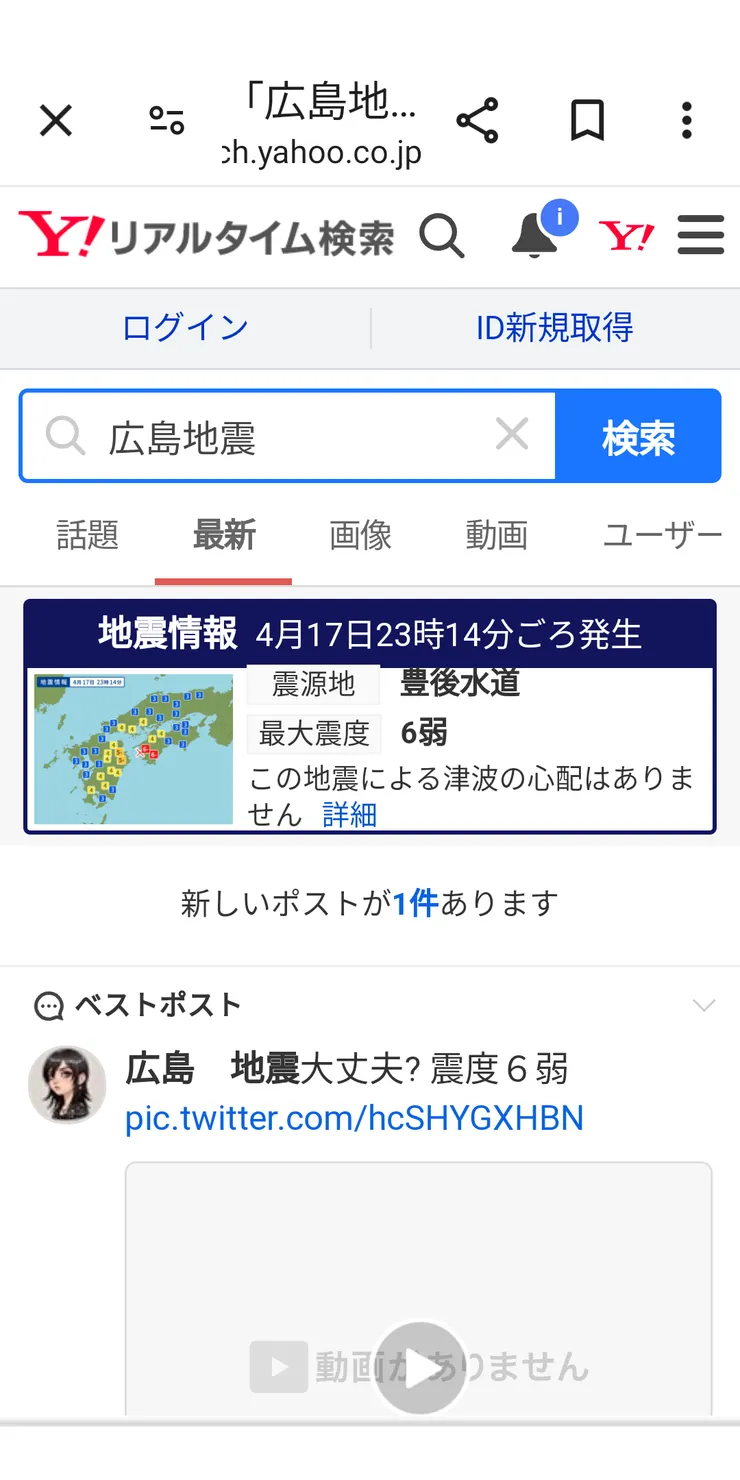740x1480 pixels.
Task: Open the pic.twitter.com link in the post
Action: [352, 1118]
